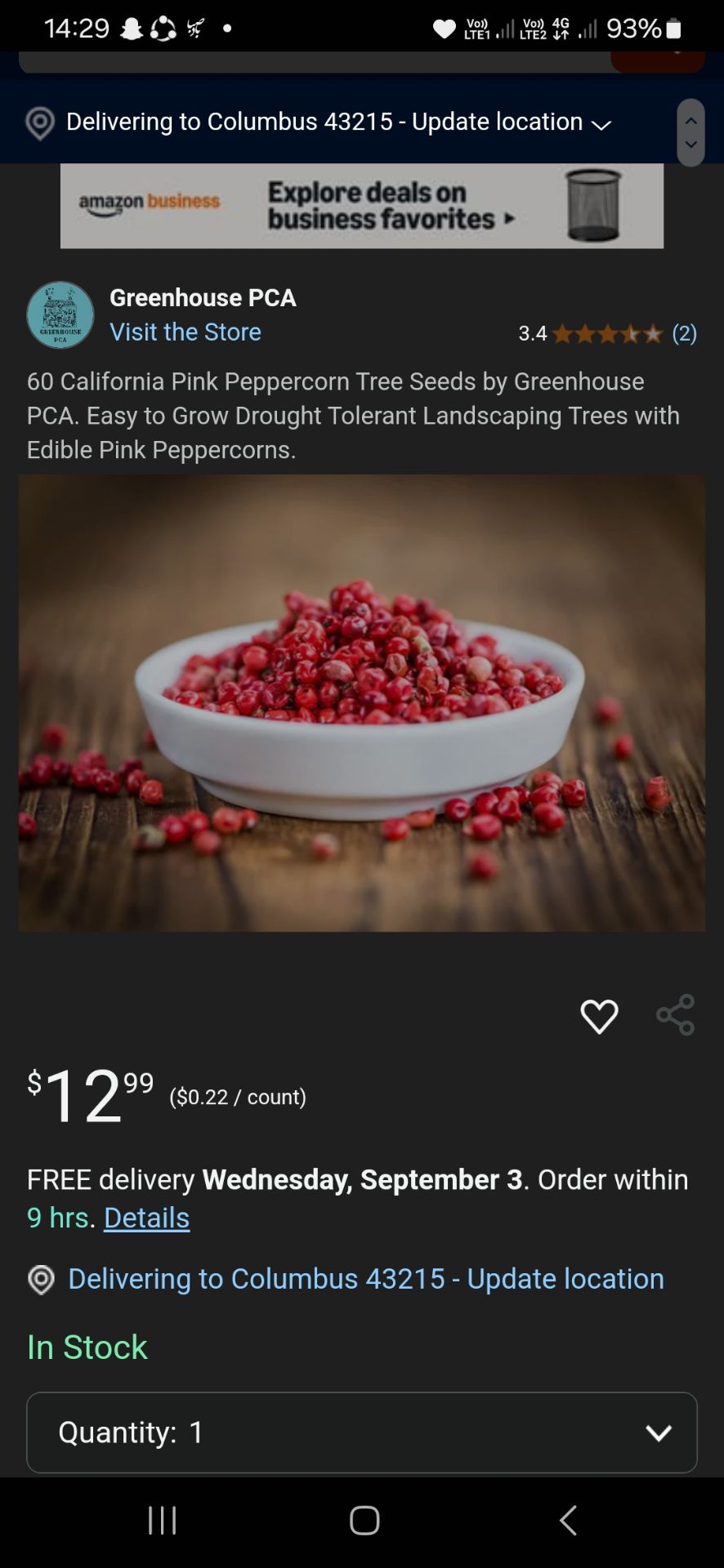724x1568 pixels.
Task: Add this item to wish list heart
Action: click(x=599, y=1016)
